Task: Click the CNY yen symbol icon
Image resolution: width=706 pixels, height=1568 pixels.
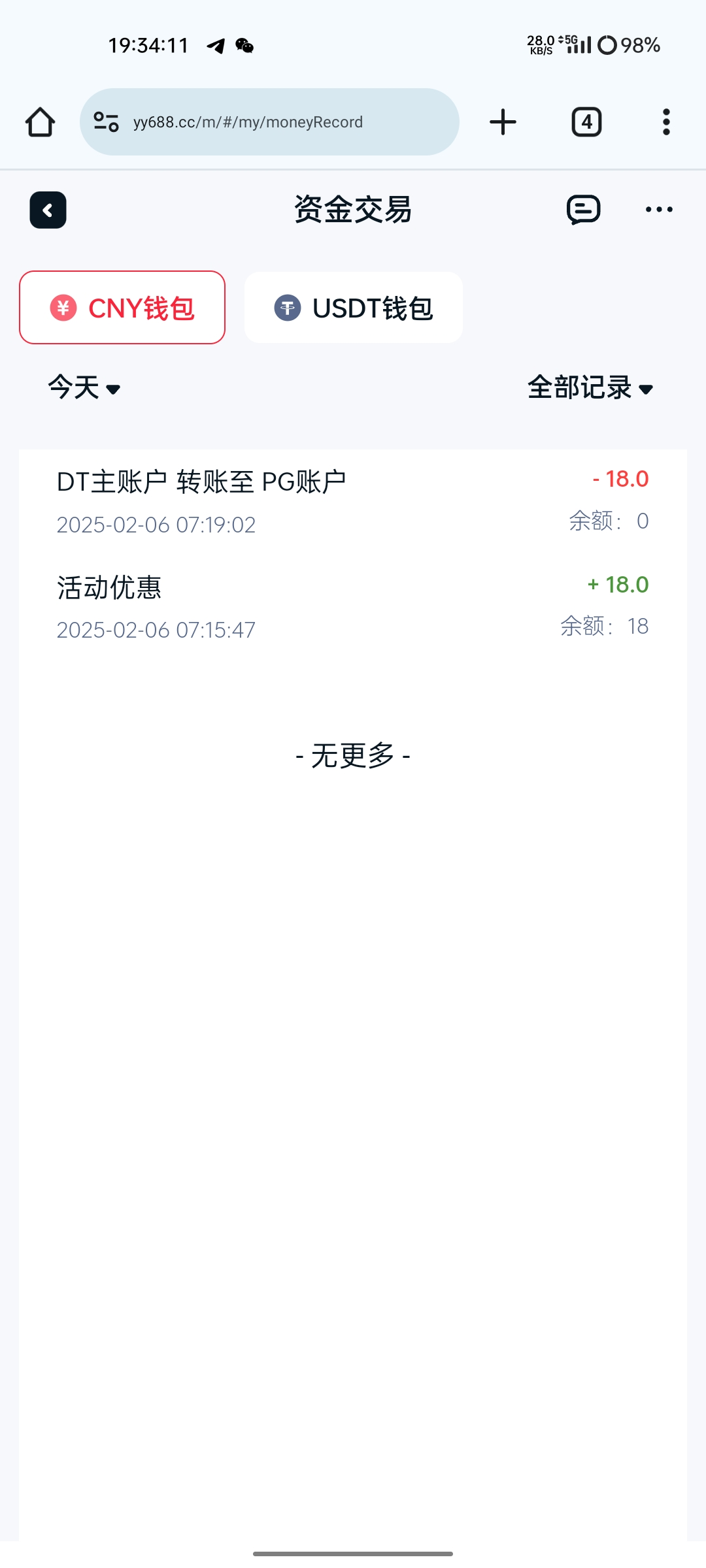Action: click(63, 307)
